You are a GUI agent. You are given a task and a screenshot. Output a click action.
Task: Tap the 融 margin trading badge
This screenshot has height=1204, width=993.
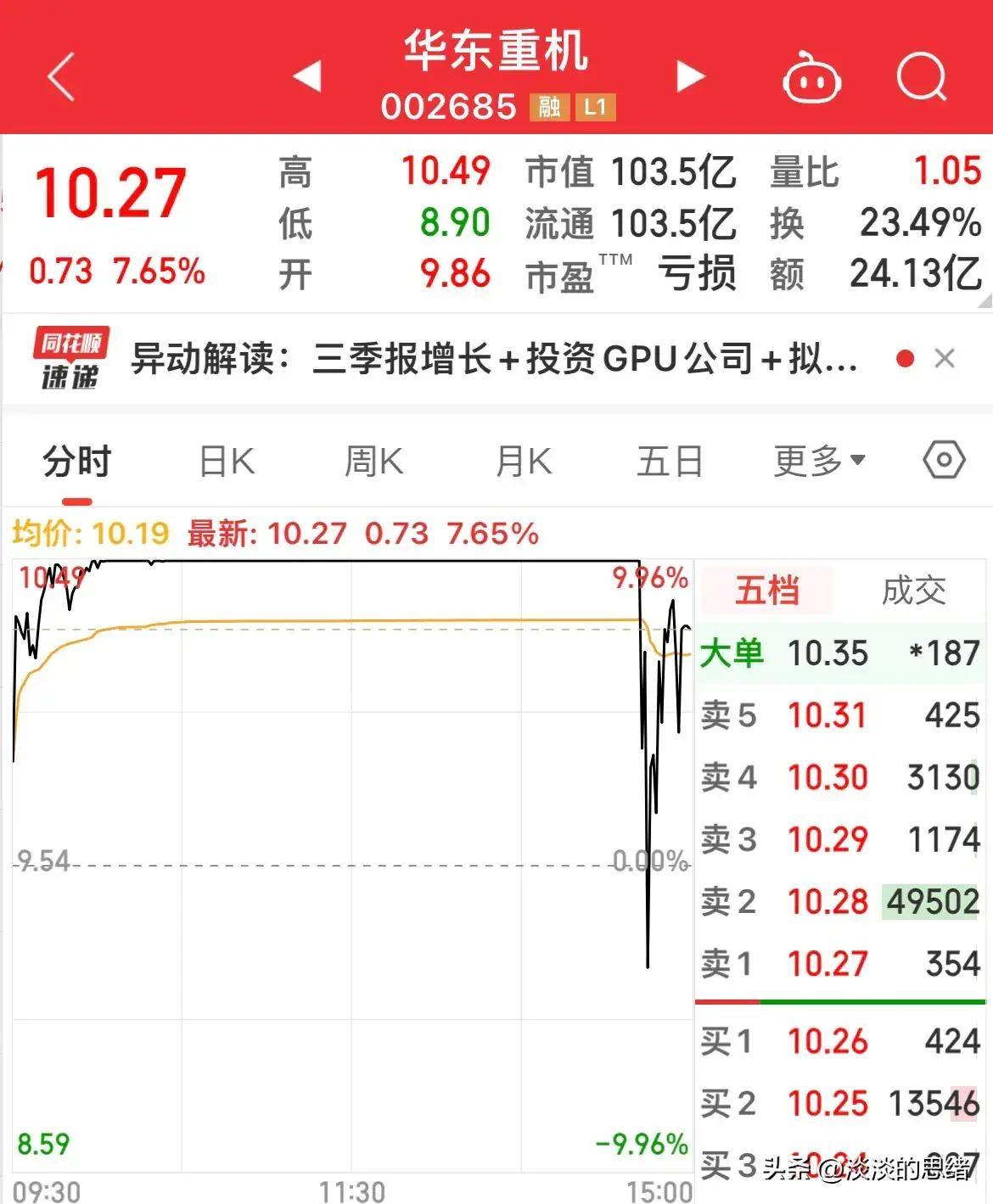click(x=547, y=107)
